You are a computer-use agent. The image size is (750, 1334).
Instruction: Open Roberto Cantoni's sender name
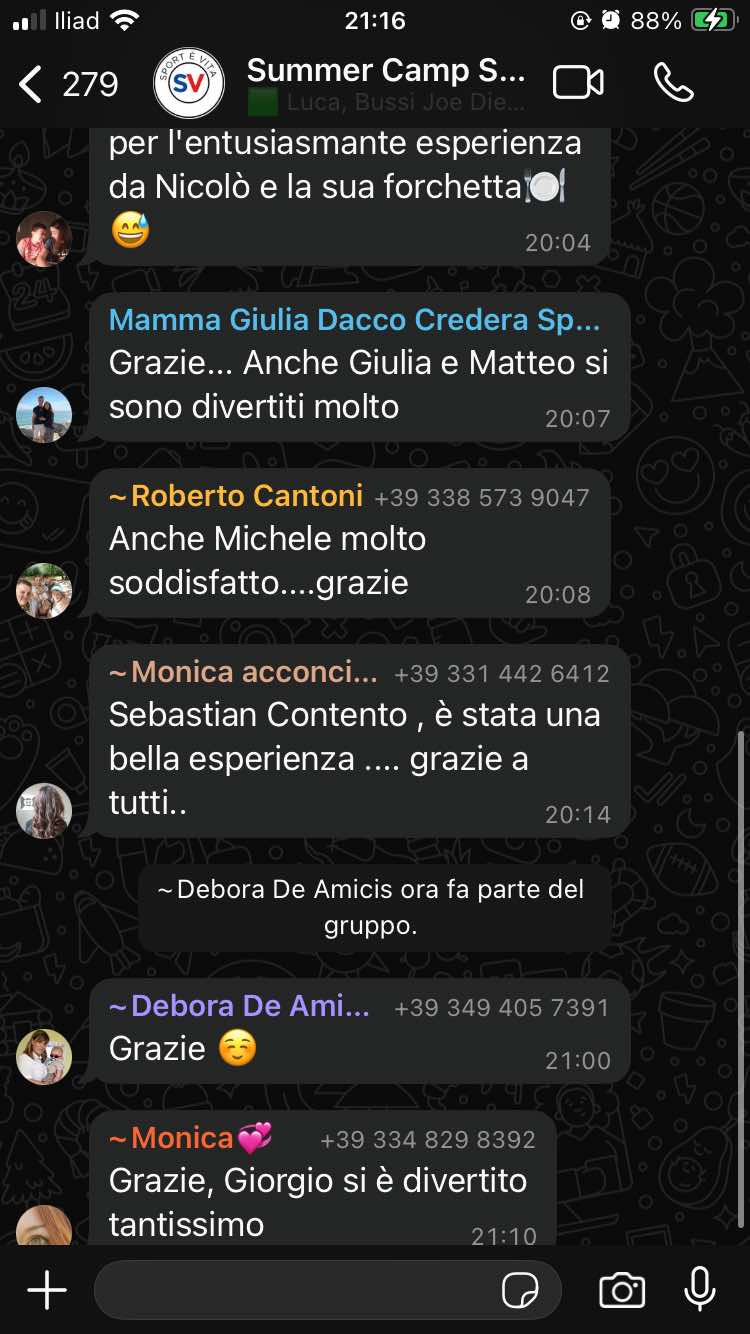tap(247, 496)
